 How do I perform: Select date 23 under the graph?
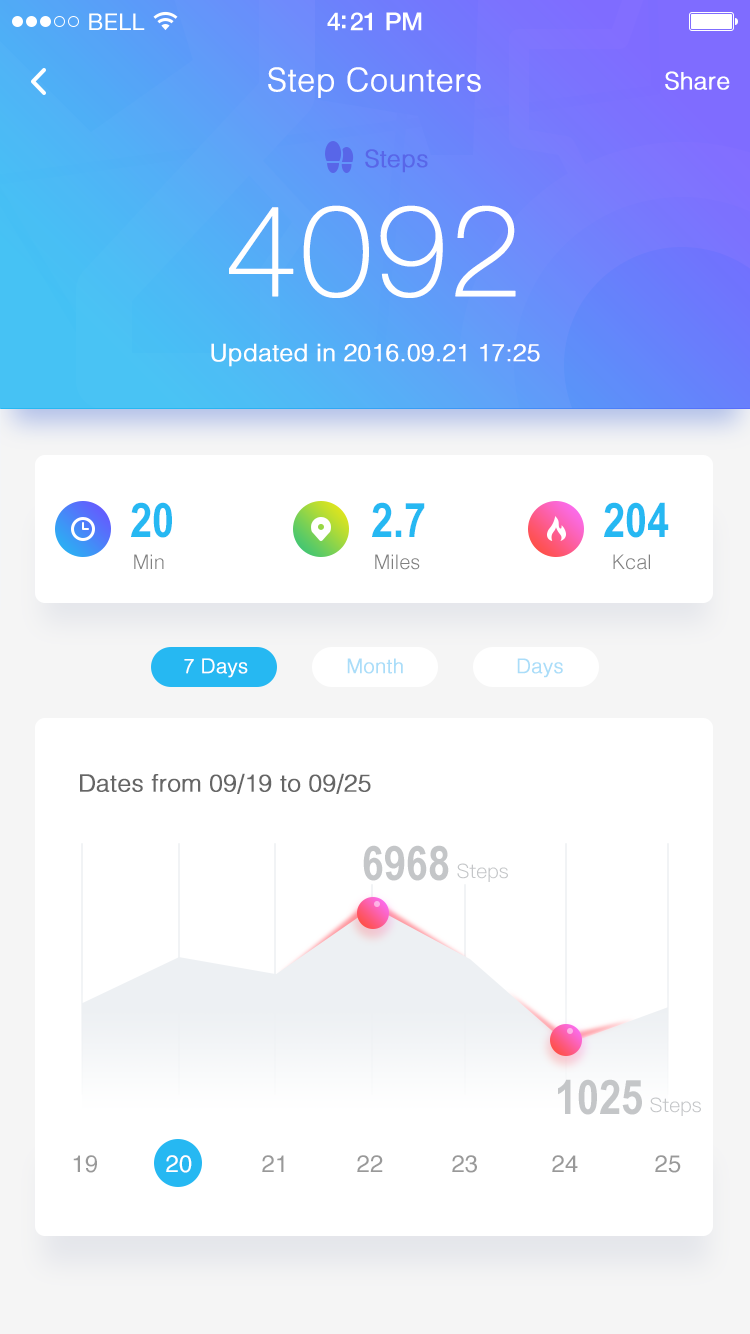click(464, 1164)
